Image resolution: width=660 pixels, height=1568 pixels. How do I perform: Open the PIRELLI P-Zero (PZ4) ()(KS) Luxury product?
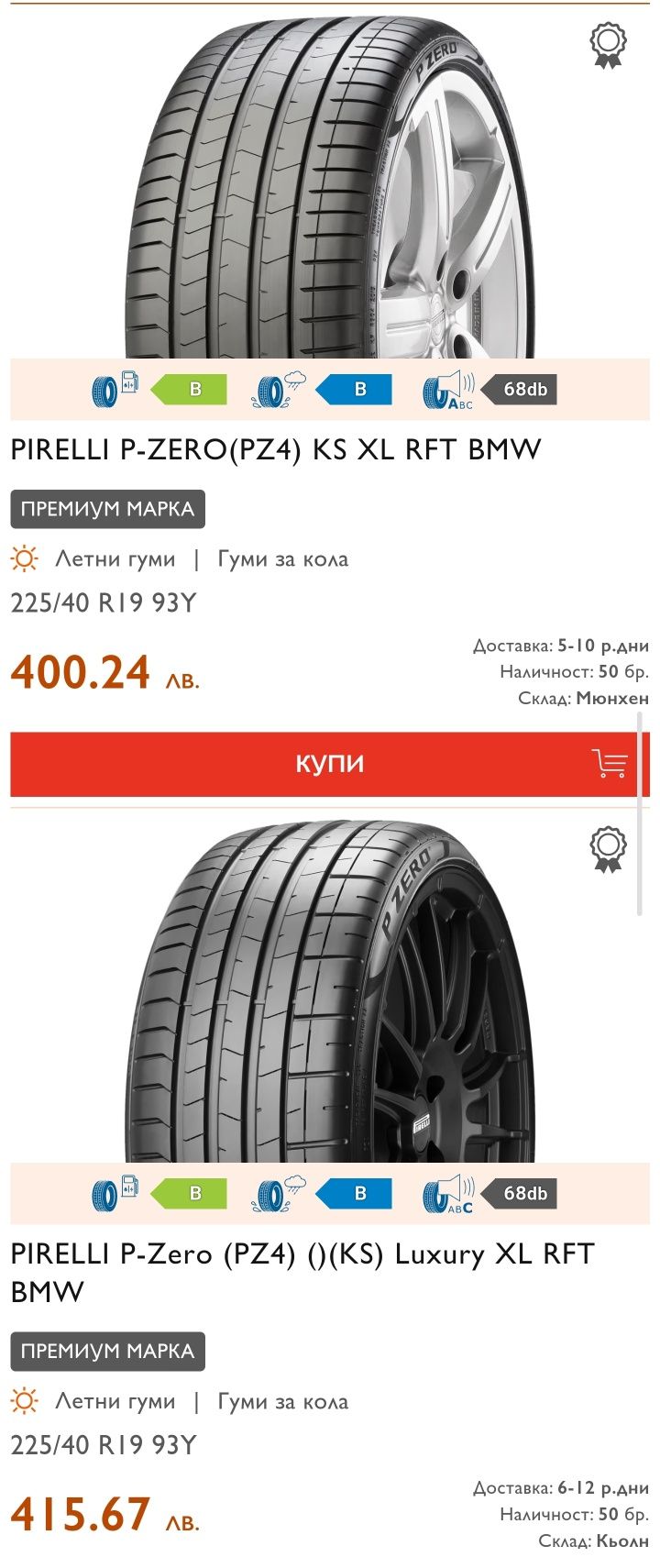click(x=302, y=1272)
